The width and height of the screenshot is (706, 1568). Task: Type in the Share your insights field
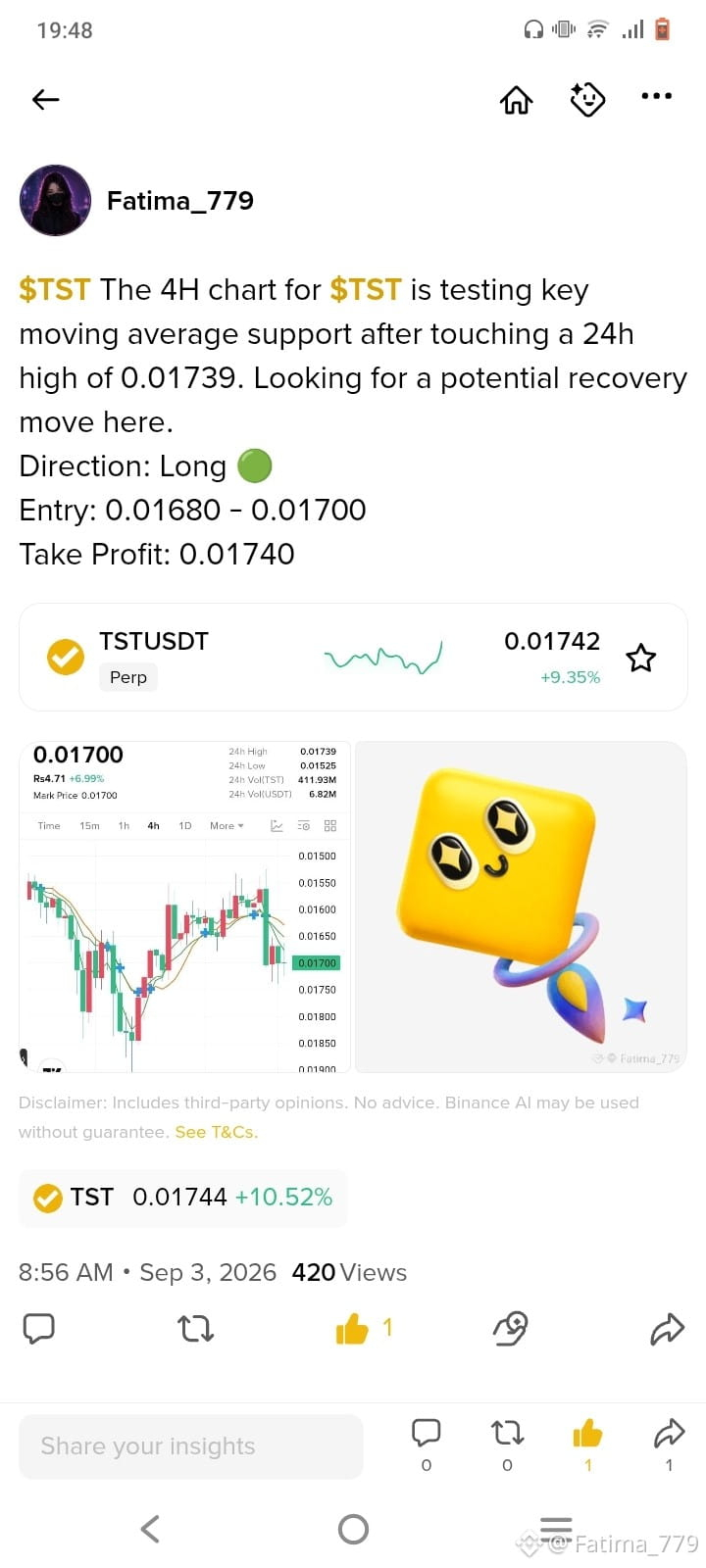191,1446
